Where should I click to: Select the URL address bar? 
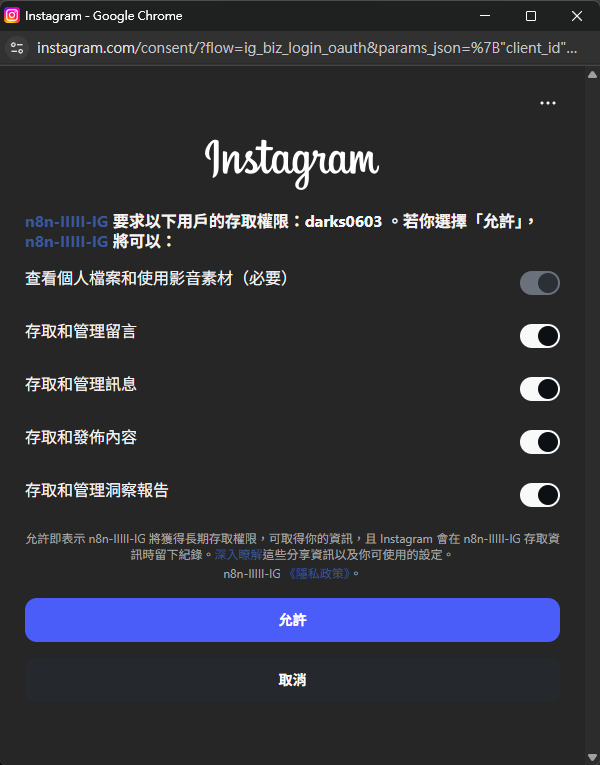[300, 48]
